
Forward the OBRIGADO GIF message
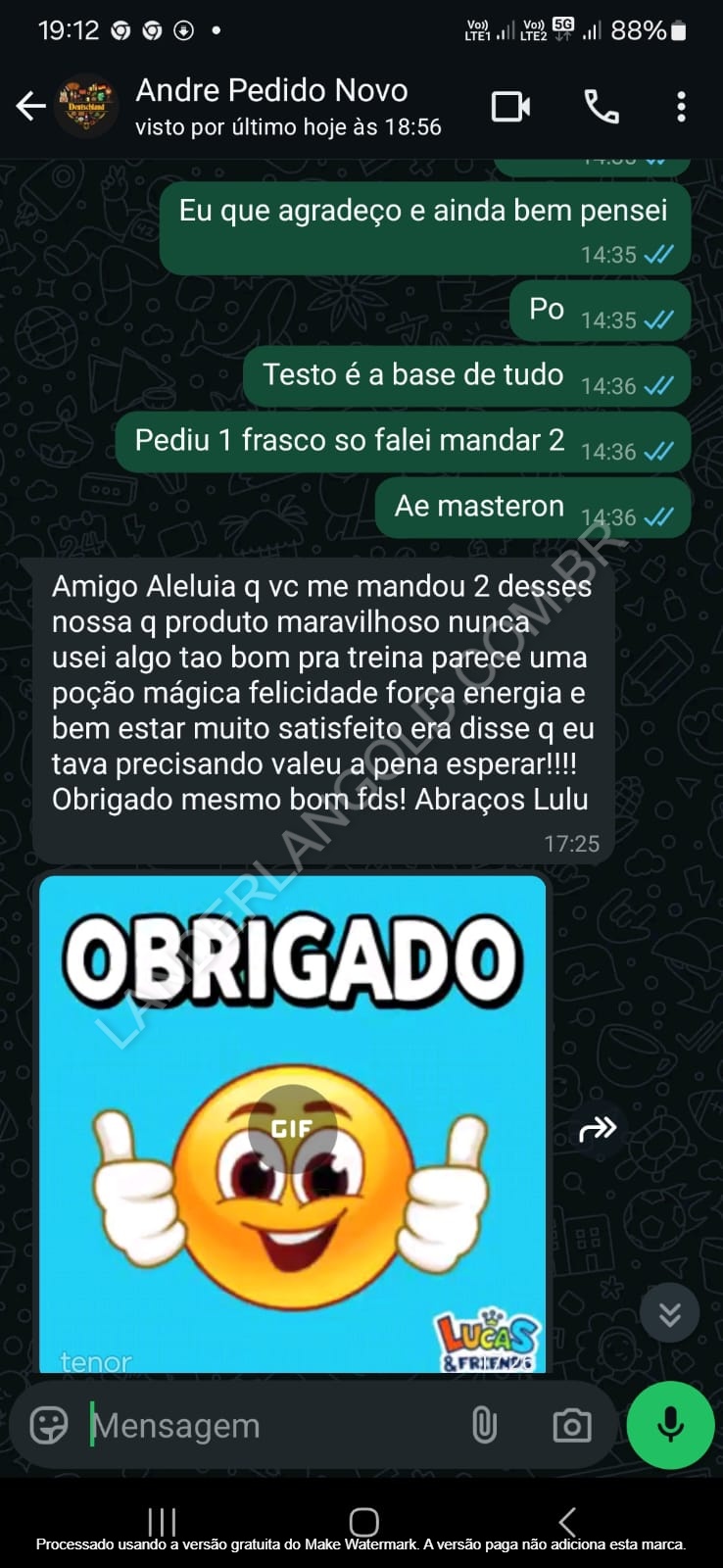[598, 1129]
